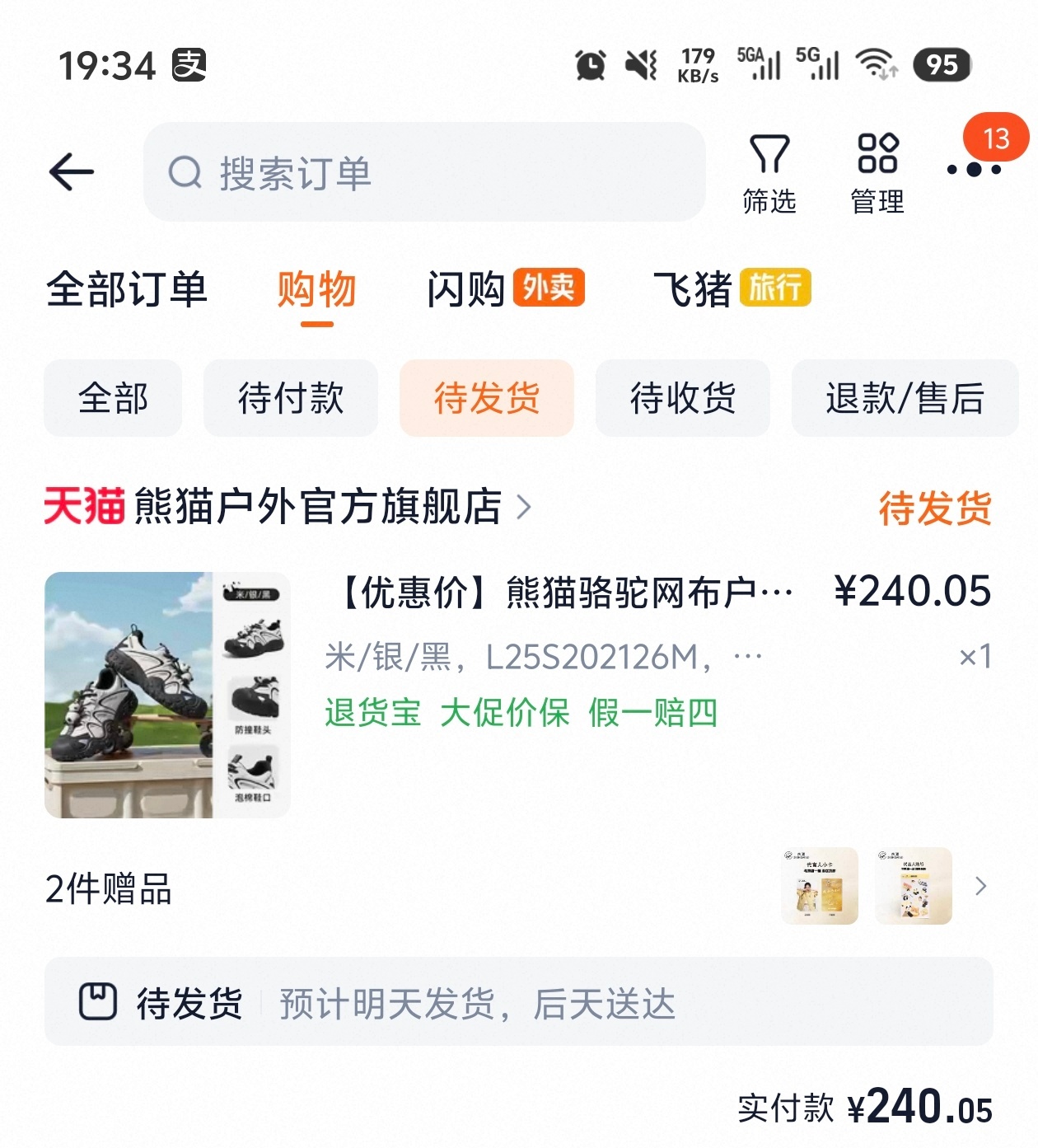Select the 待付款 order filter
Viewport: 1038px width, 1148px height.
pos(290,399)
